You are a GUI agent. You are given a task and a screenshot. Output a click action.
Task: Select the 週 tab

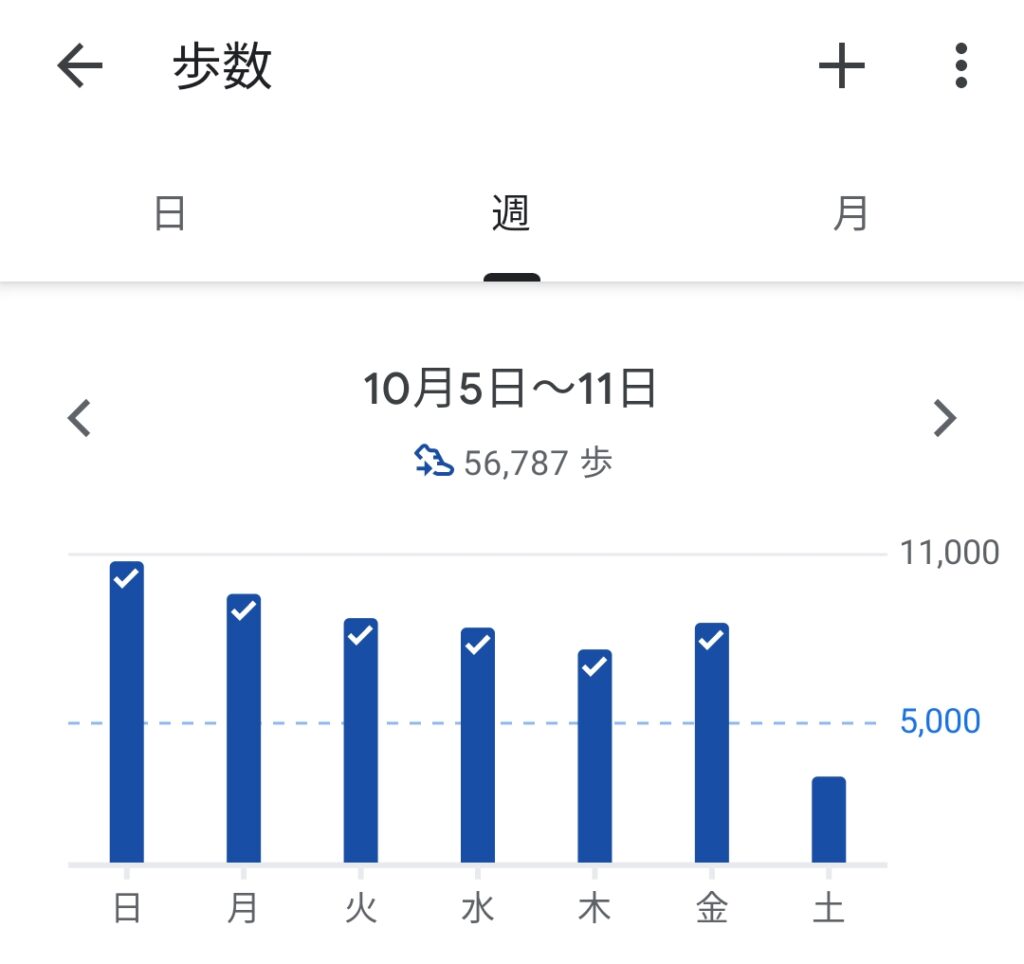[511, 214]
